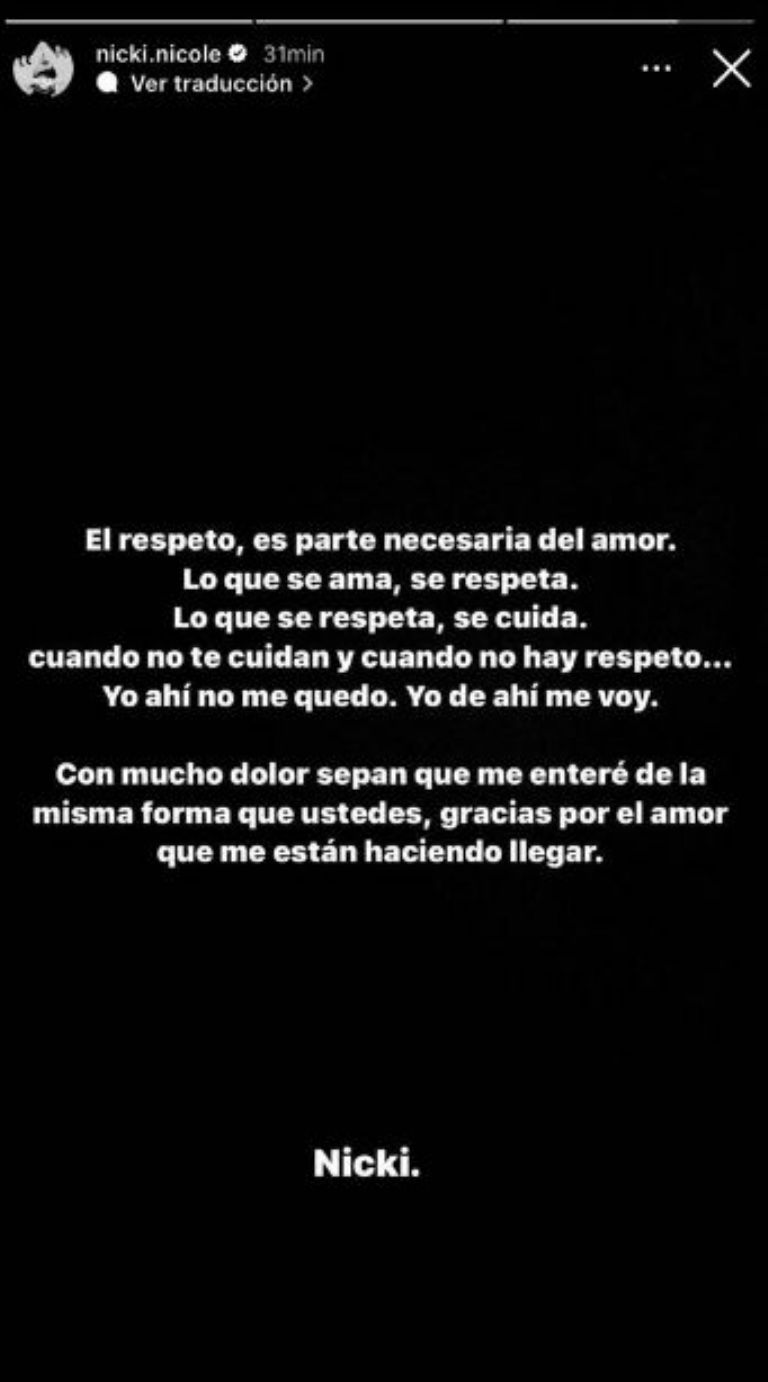Close the story viewer

point(731,69)
